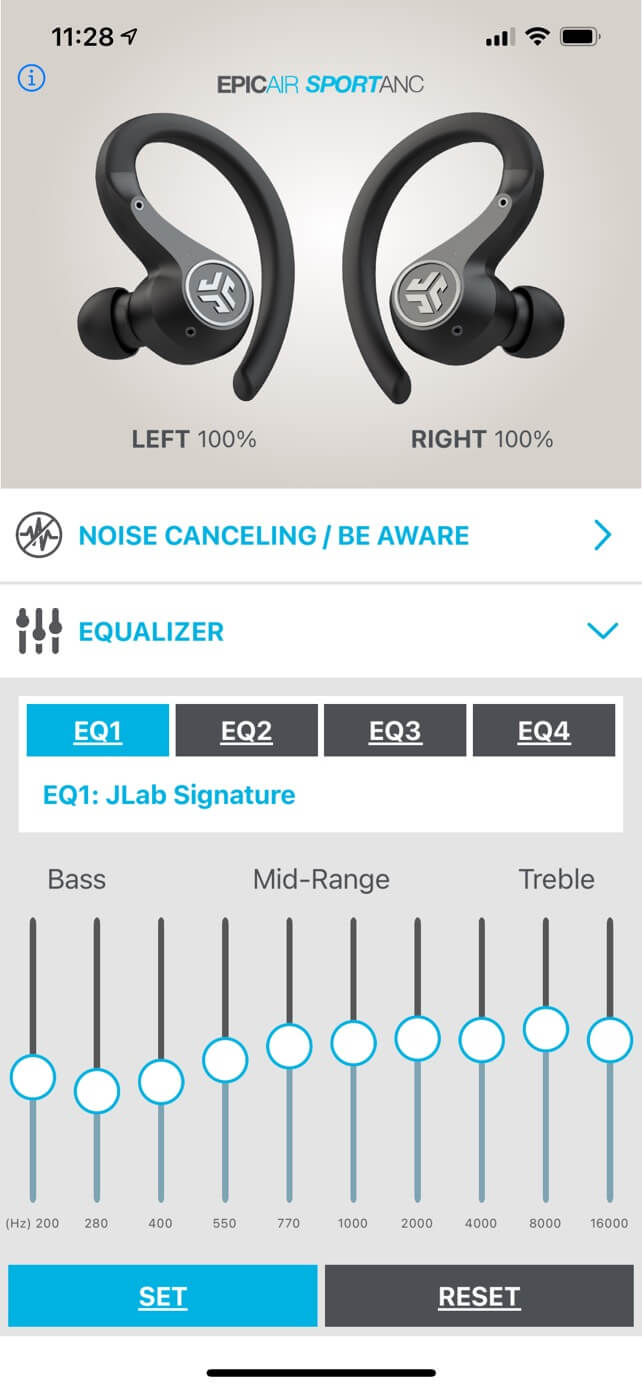
Task: Tap the 4000 Hz slider knob
Action: 481,1040
